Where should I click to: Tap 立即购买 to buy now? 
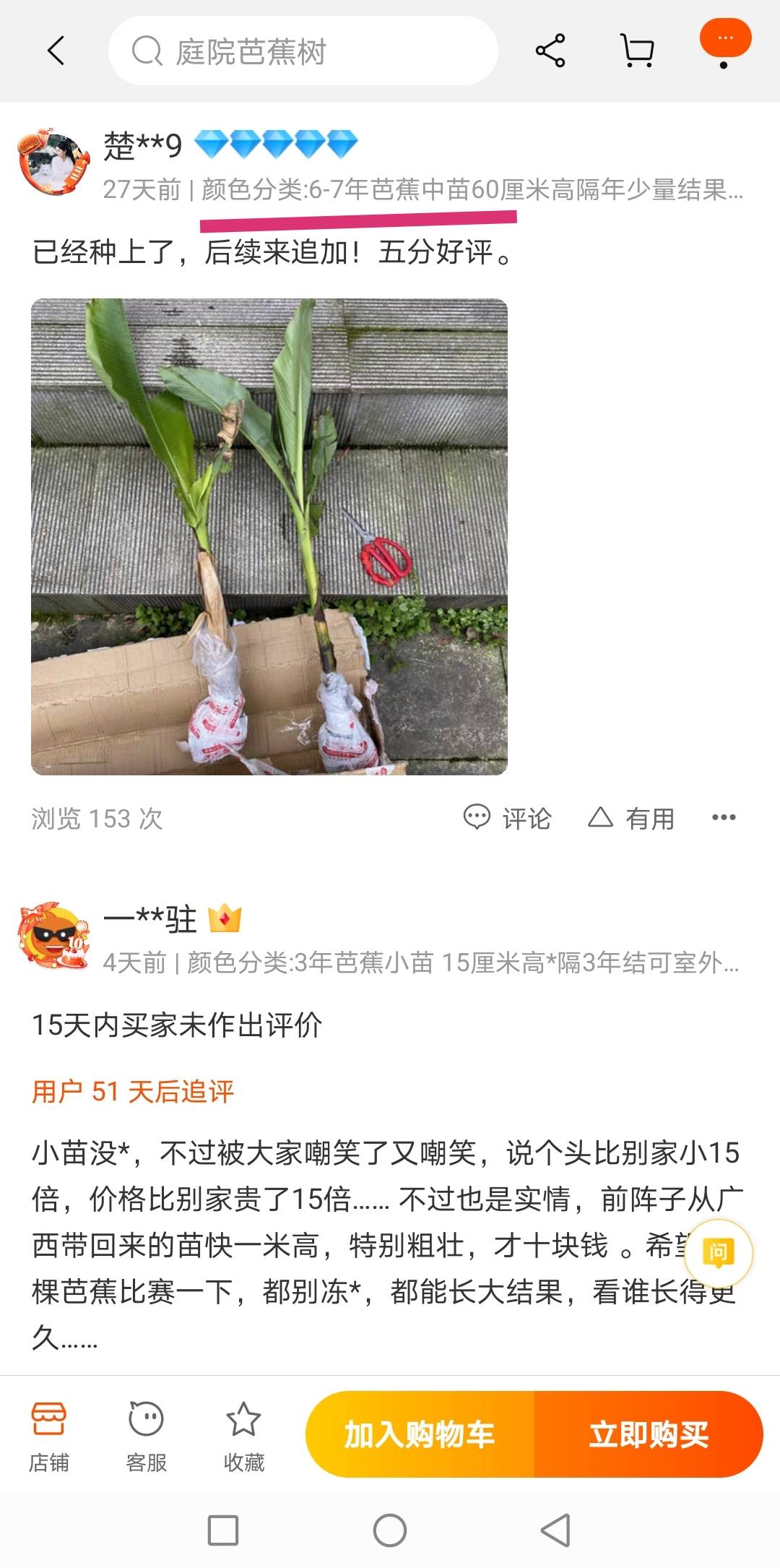click(649, 1434)
